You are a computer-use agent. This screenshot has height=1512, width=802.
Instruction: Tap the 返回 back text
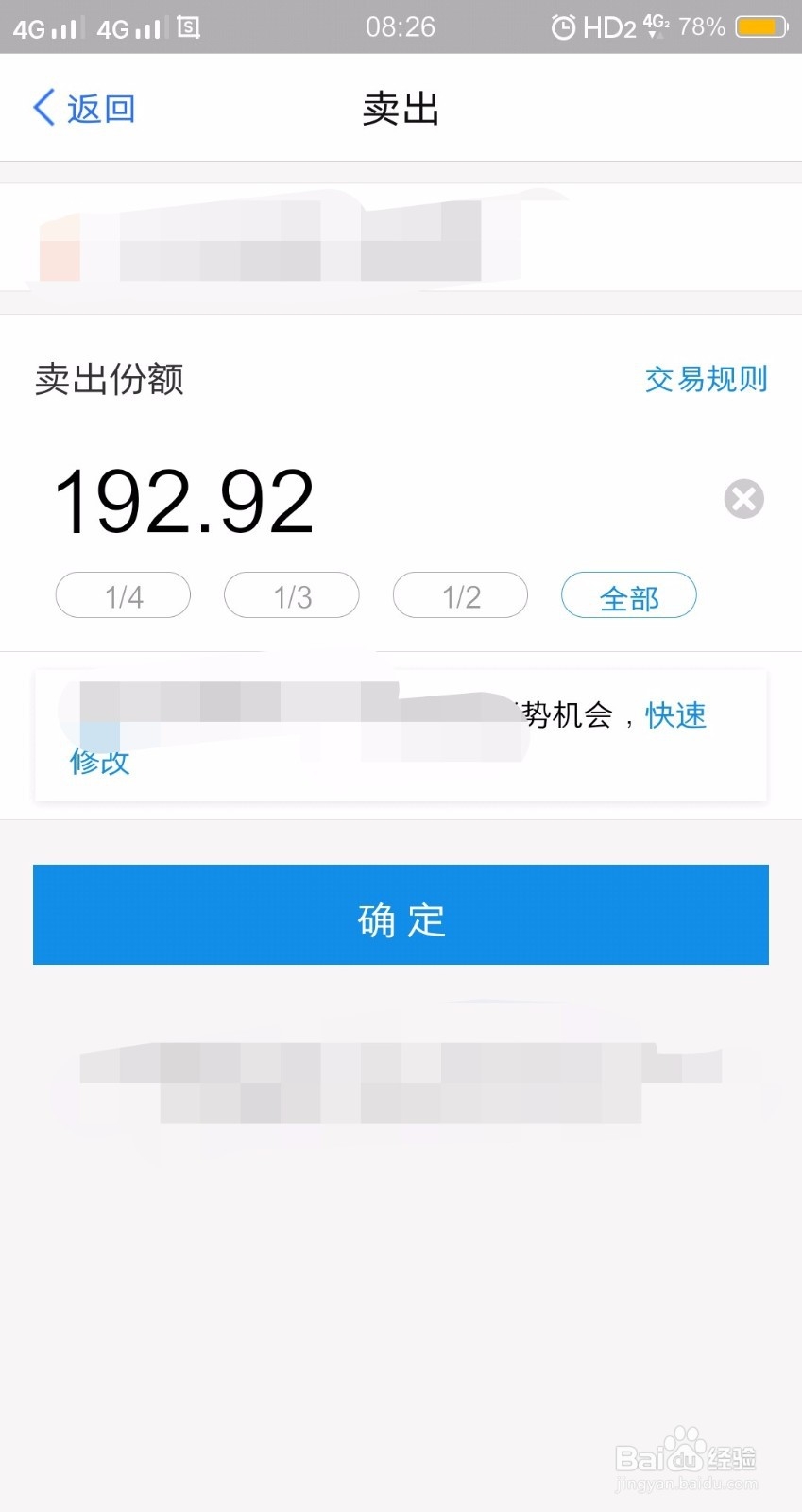pyautogui.click(x=99, y=108)
